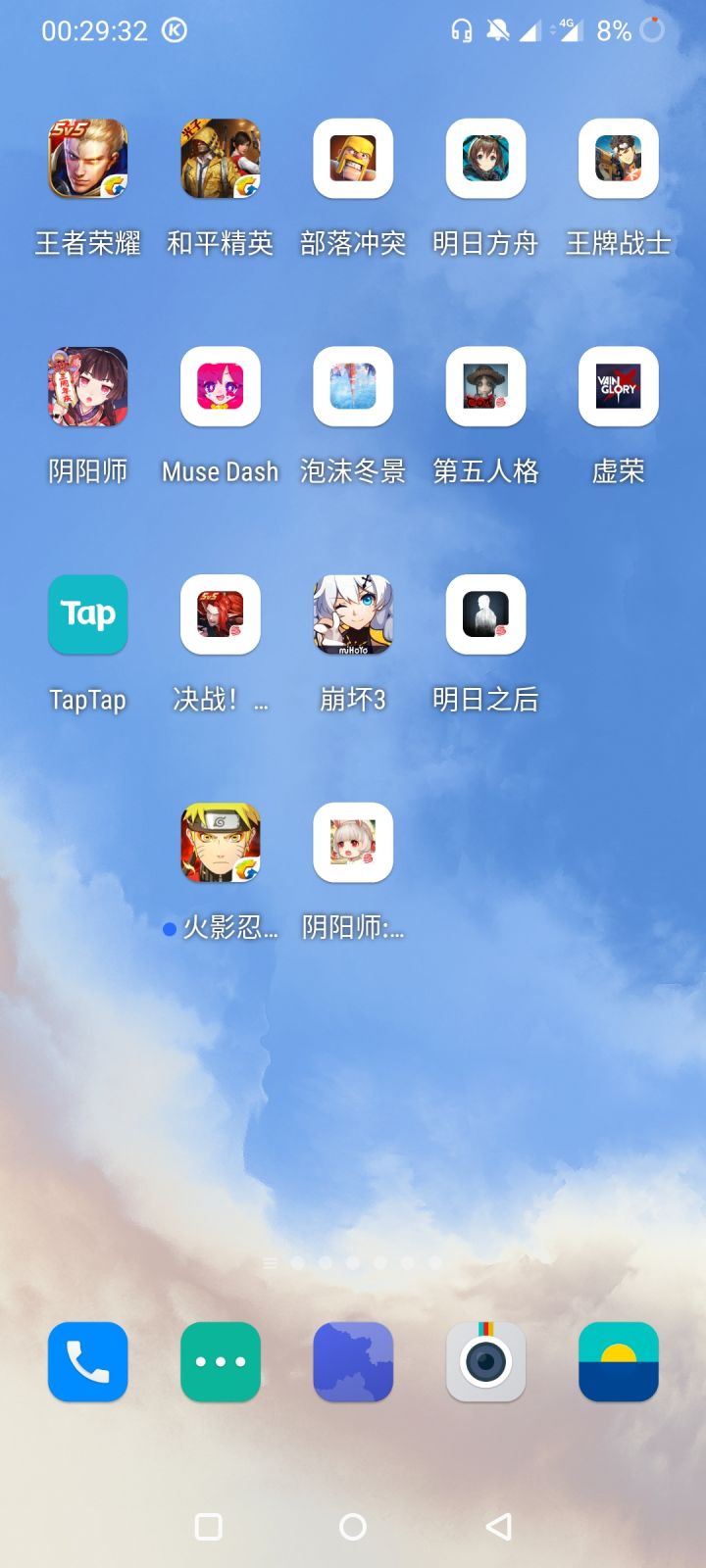Tap the Home navigation button

pyautogui.click(x=353, y=1525)
